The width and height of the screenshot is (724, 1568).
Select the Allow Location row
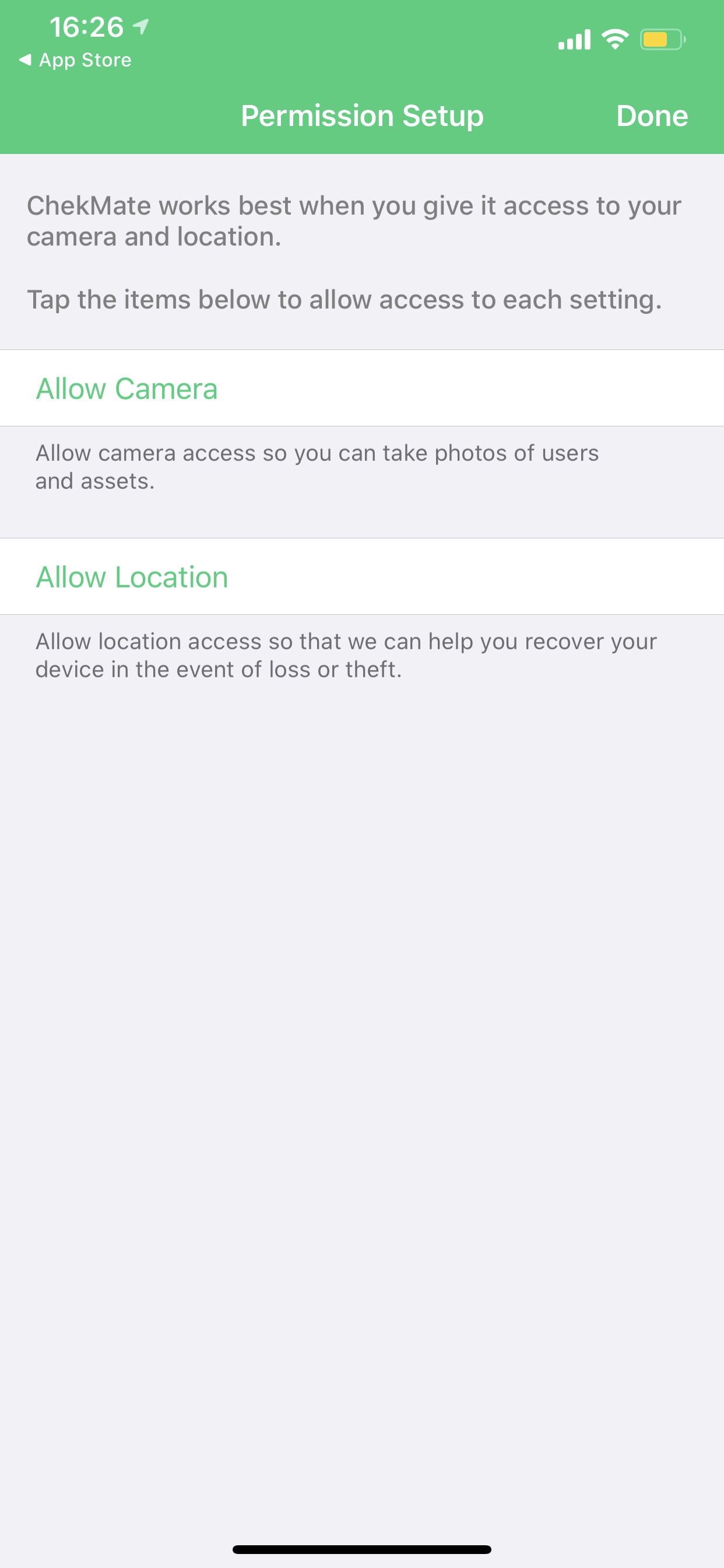click(362, 576)
